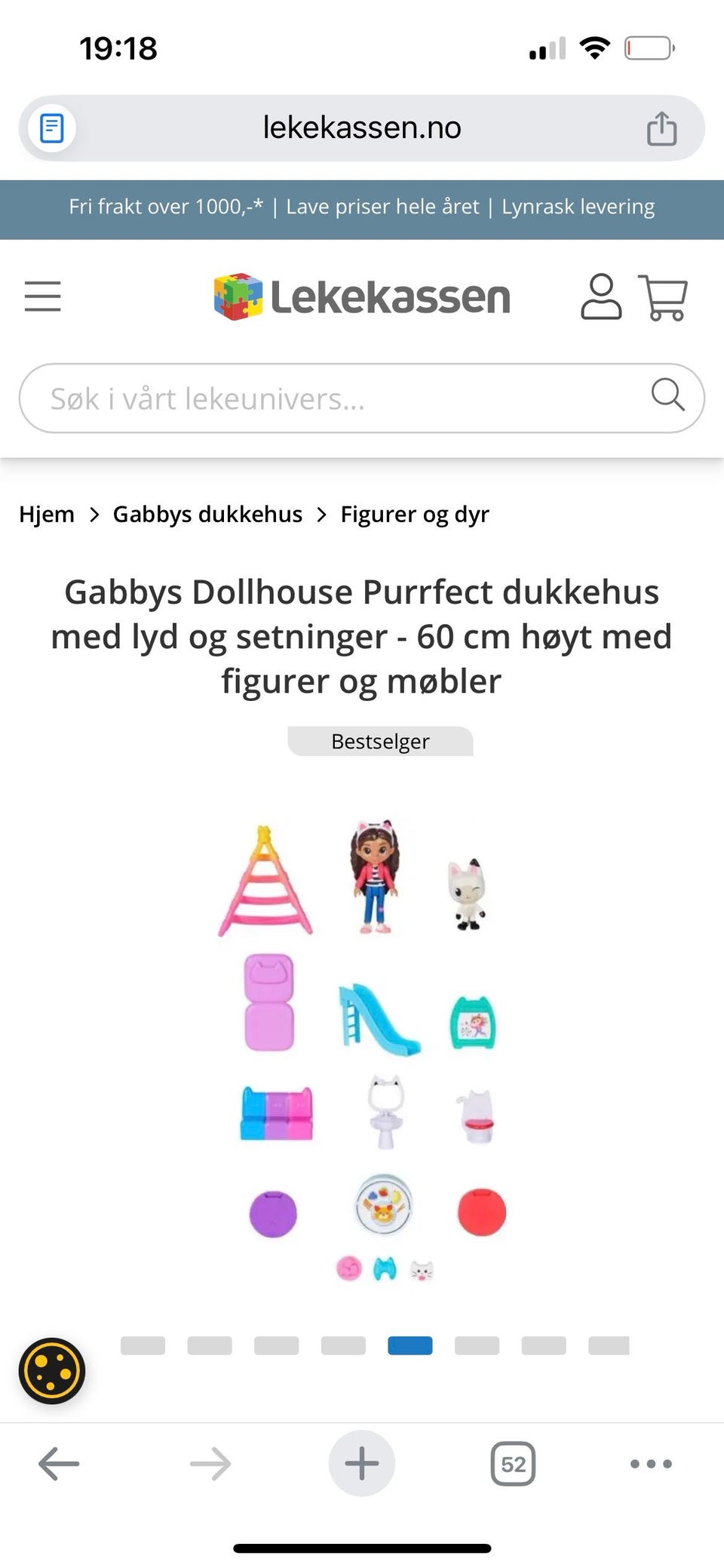Go to Hjem via breadcrumb
Viewport: 724px width, 1568px height.
point(46,514)
